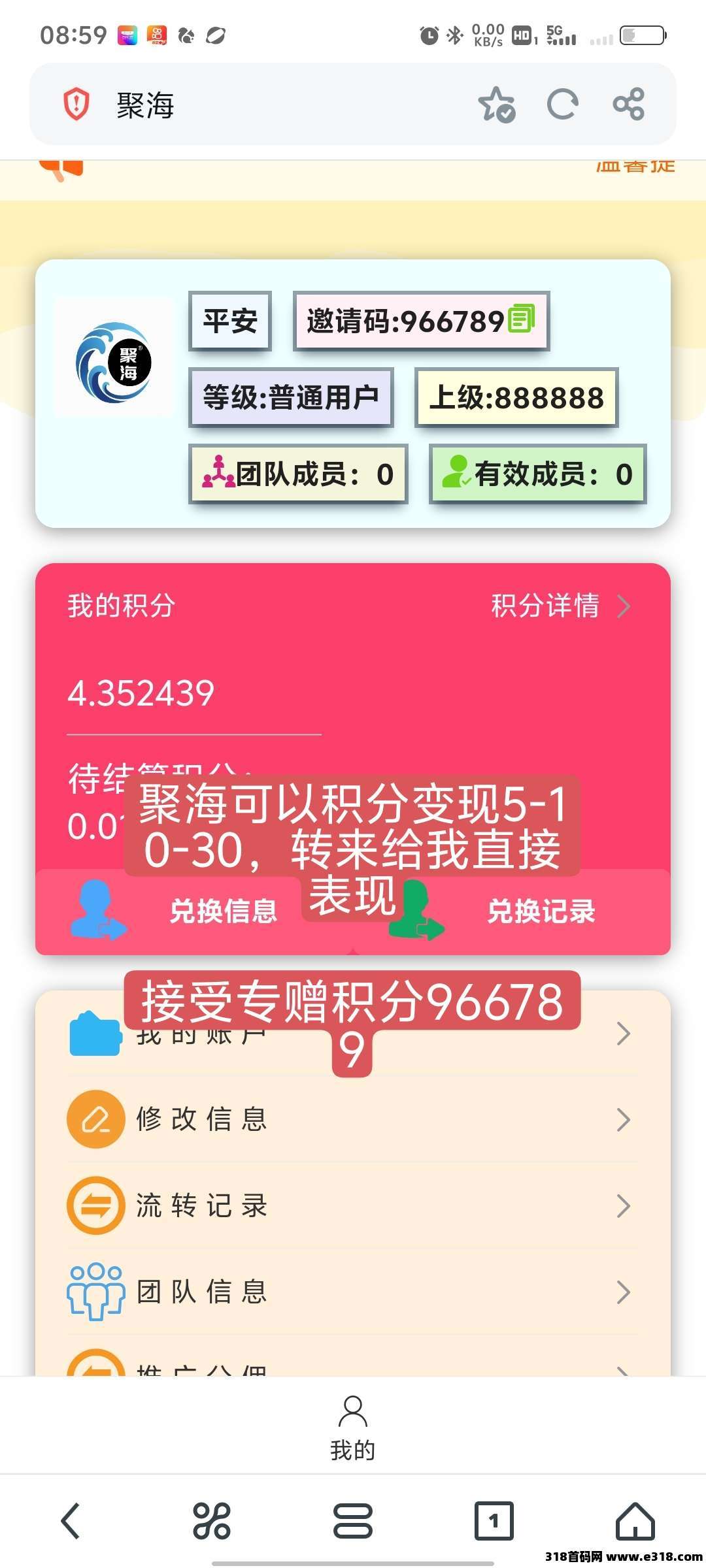Select the pencil icon beside 修改信息
Screen dimensions: 706x1568
95,1119
